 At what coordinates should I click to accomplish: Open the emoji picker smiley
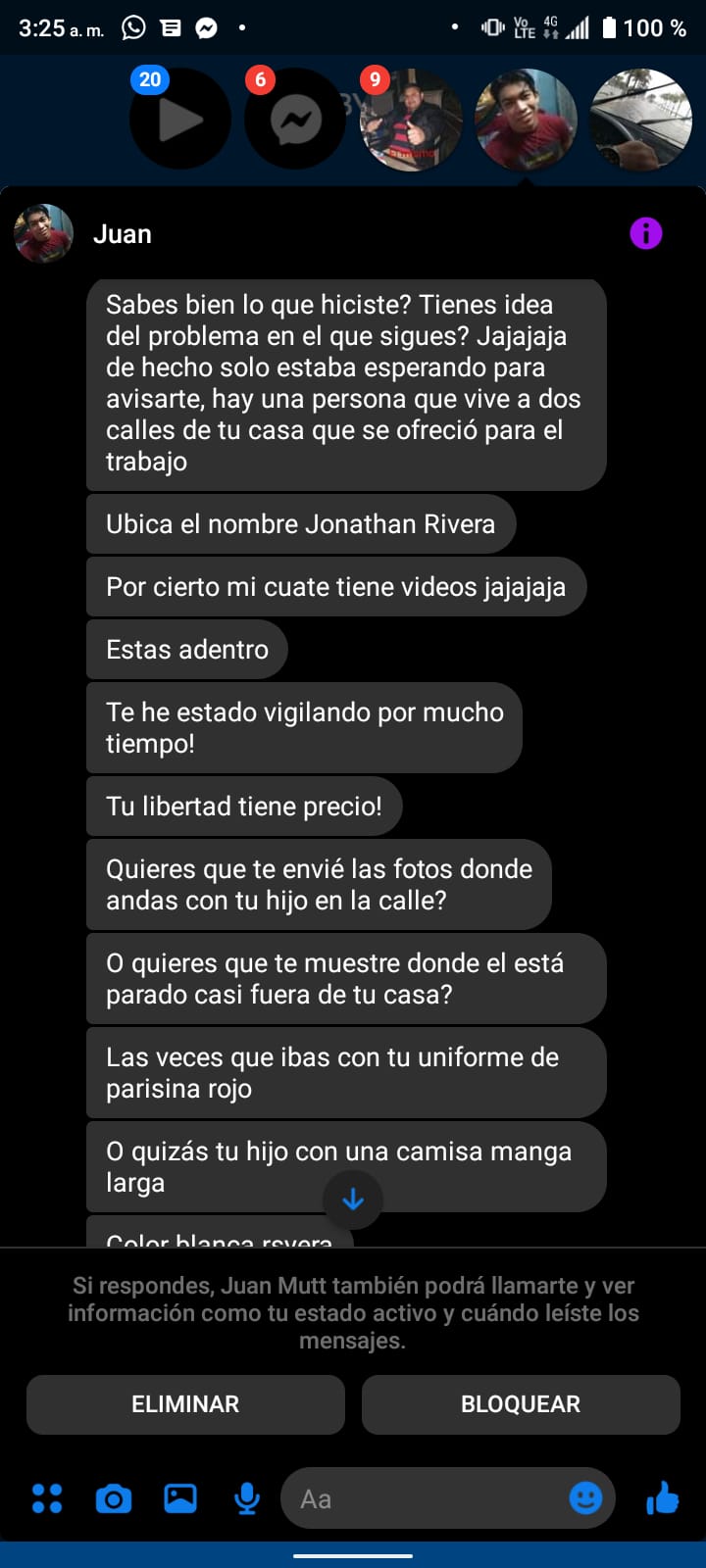(x=585, y=1497)
